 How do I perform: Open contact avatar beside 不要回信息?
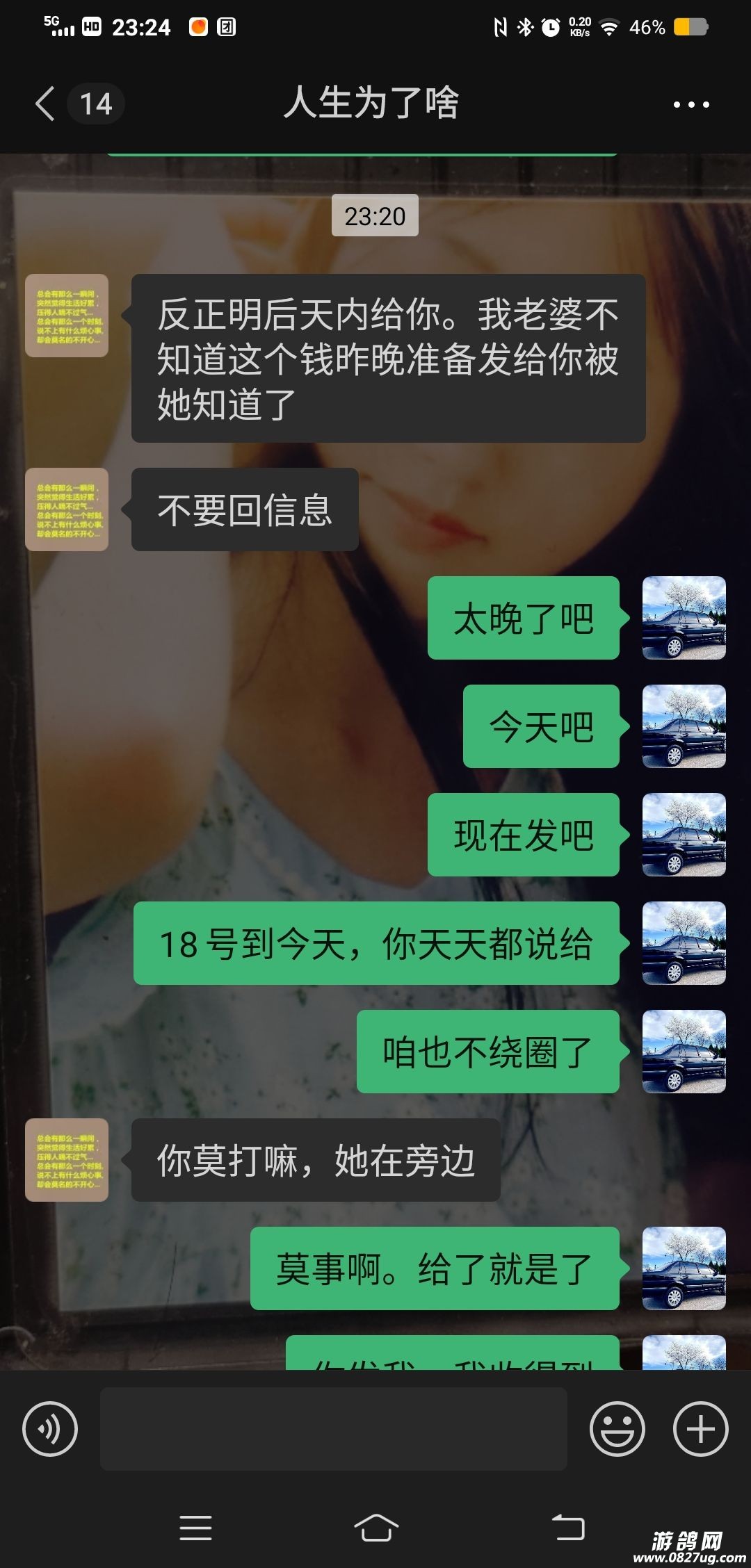pos(67,509)
